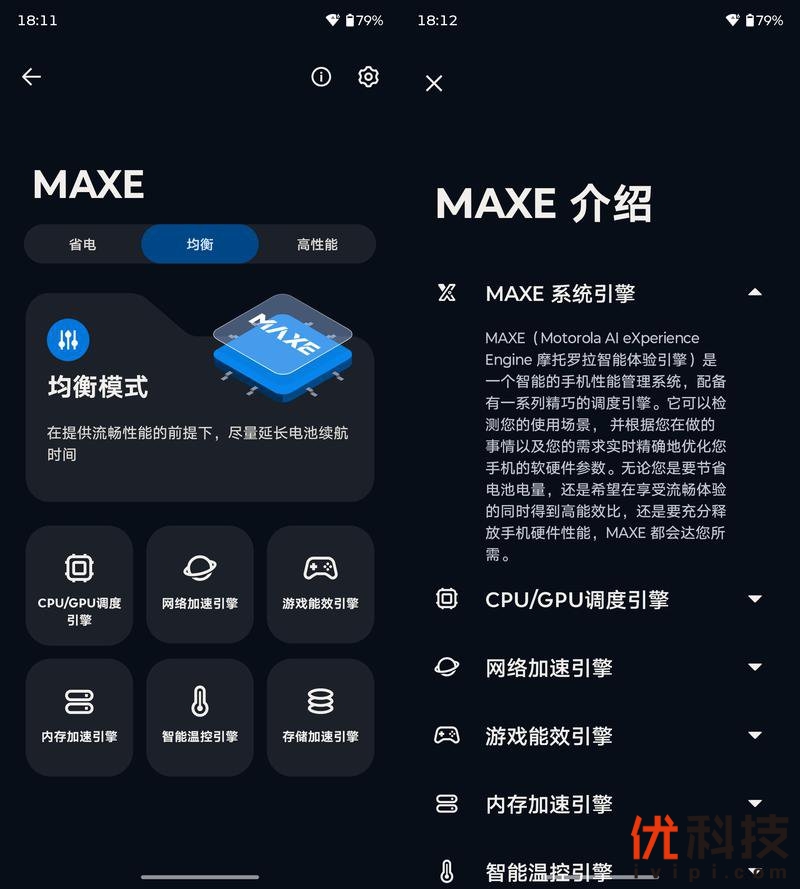Open the MAXE info icon
Viewport: 800px width, 889px height.
tap(321, 77)
